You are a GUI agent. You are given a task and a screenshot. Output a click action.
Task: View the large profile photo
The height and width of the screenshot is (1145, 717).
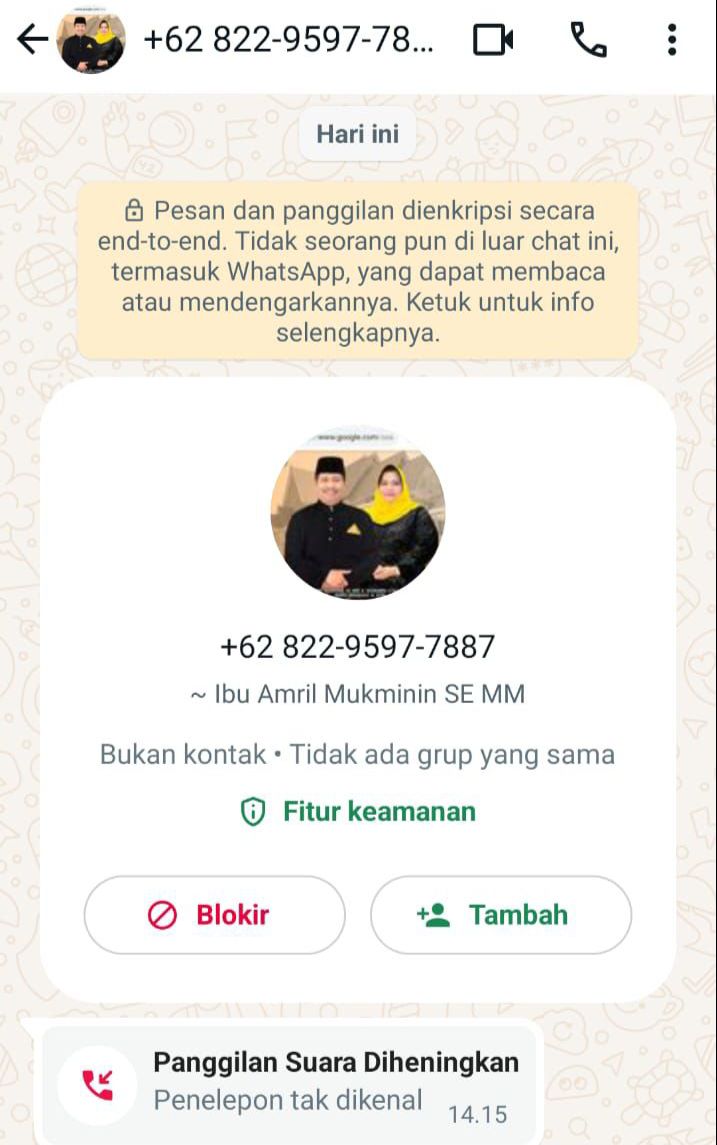pyautogui.click(x=358, y=514)
